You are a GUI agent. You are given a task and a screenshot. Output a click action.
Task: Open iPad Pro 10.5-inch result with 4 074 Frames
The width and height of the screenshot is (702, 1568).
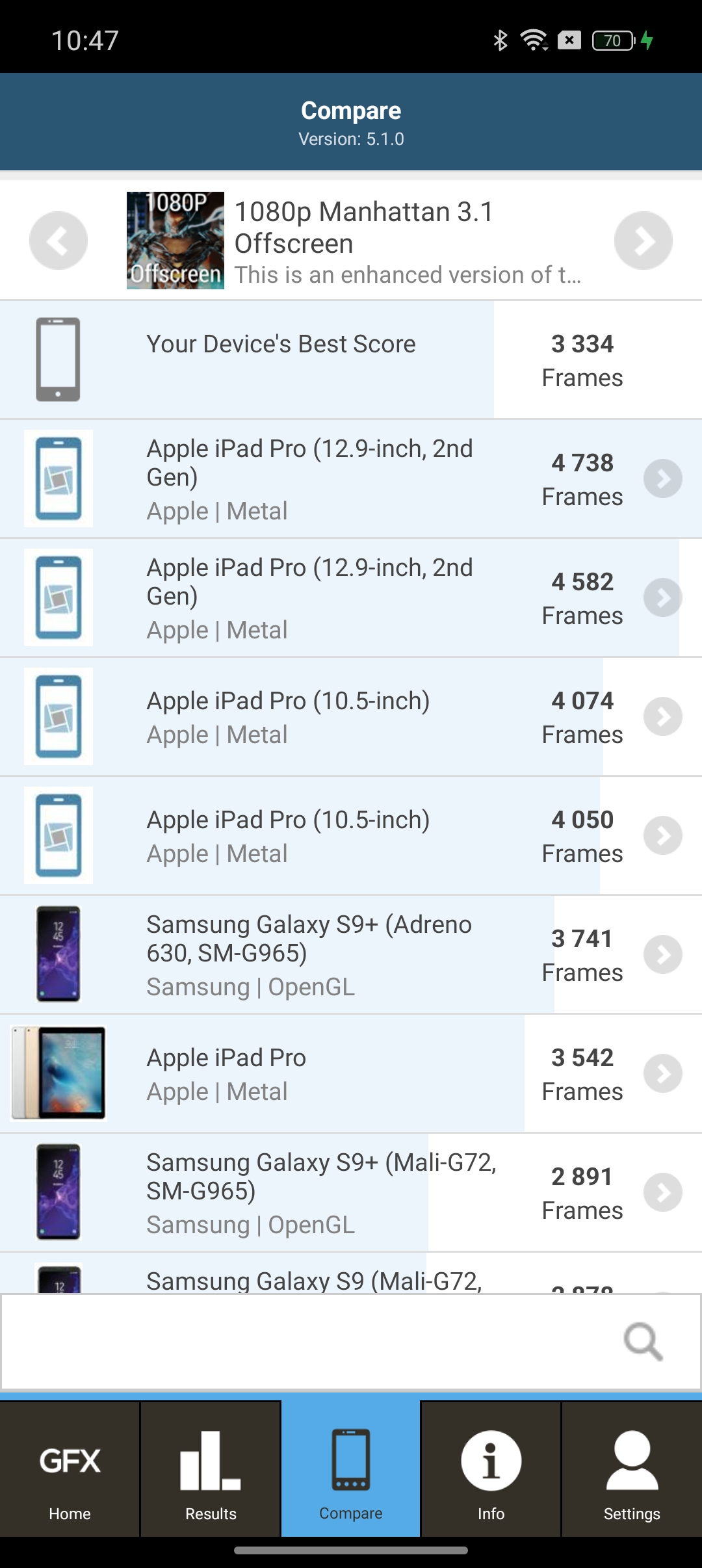[351, 717]
